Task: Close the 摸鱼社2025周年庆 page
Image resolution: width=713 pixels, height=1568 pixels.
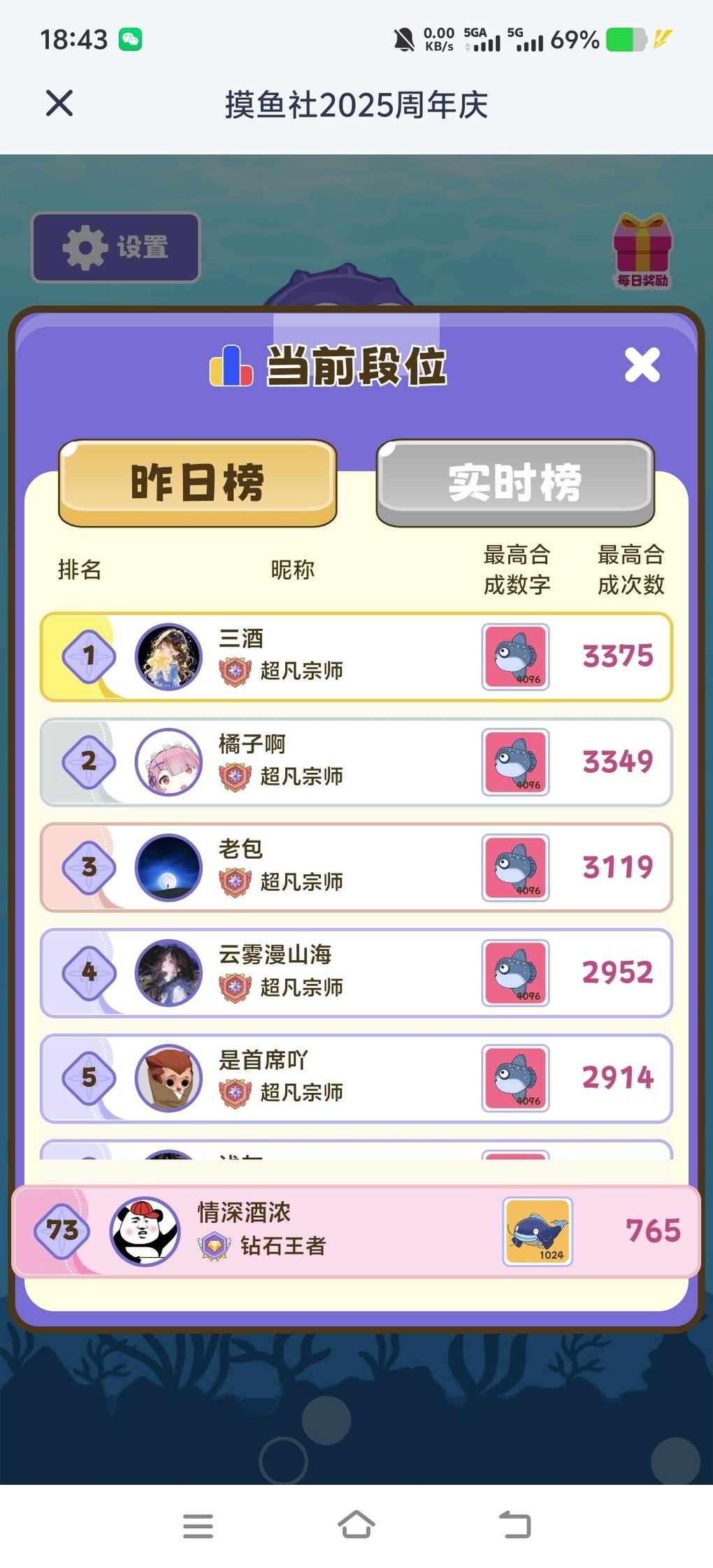Action: (x=59, y=103)
